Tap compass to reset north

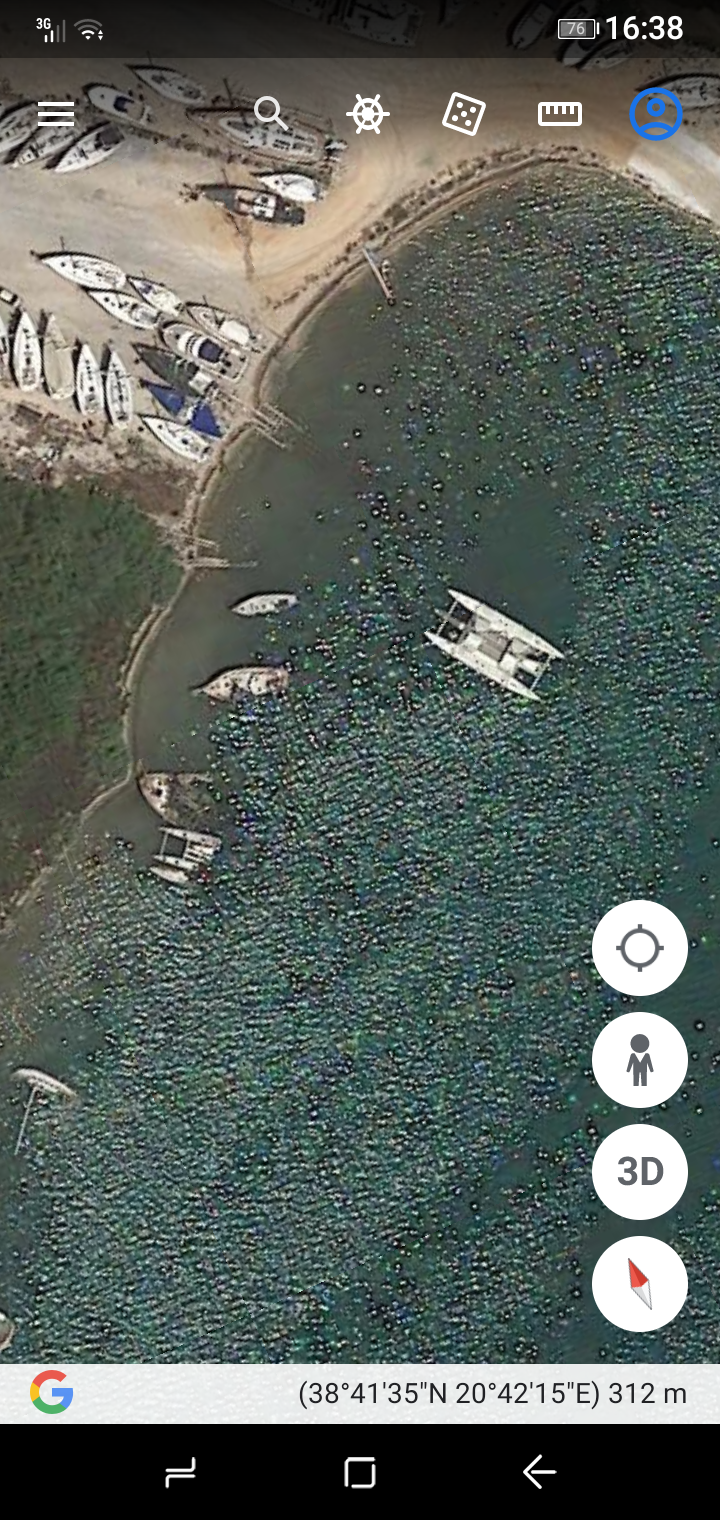coord(640,1284)
